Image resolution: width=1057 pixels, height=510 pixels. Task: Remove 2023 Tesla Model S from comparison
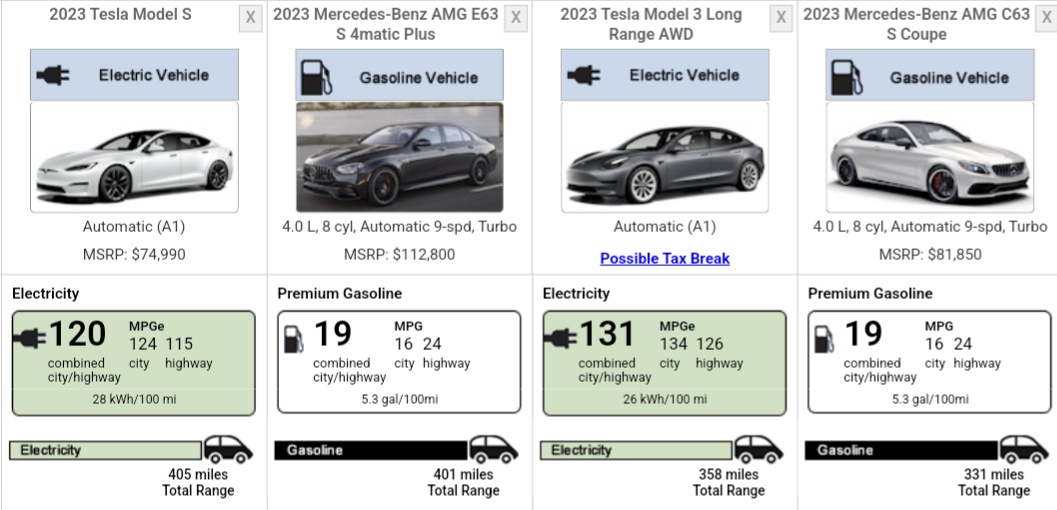pos(250,18)
